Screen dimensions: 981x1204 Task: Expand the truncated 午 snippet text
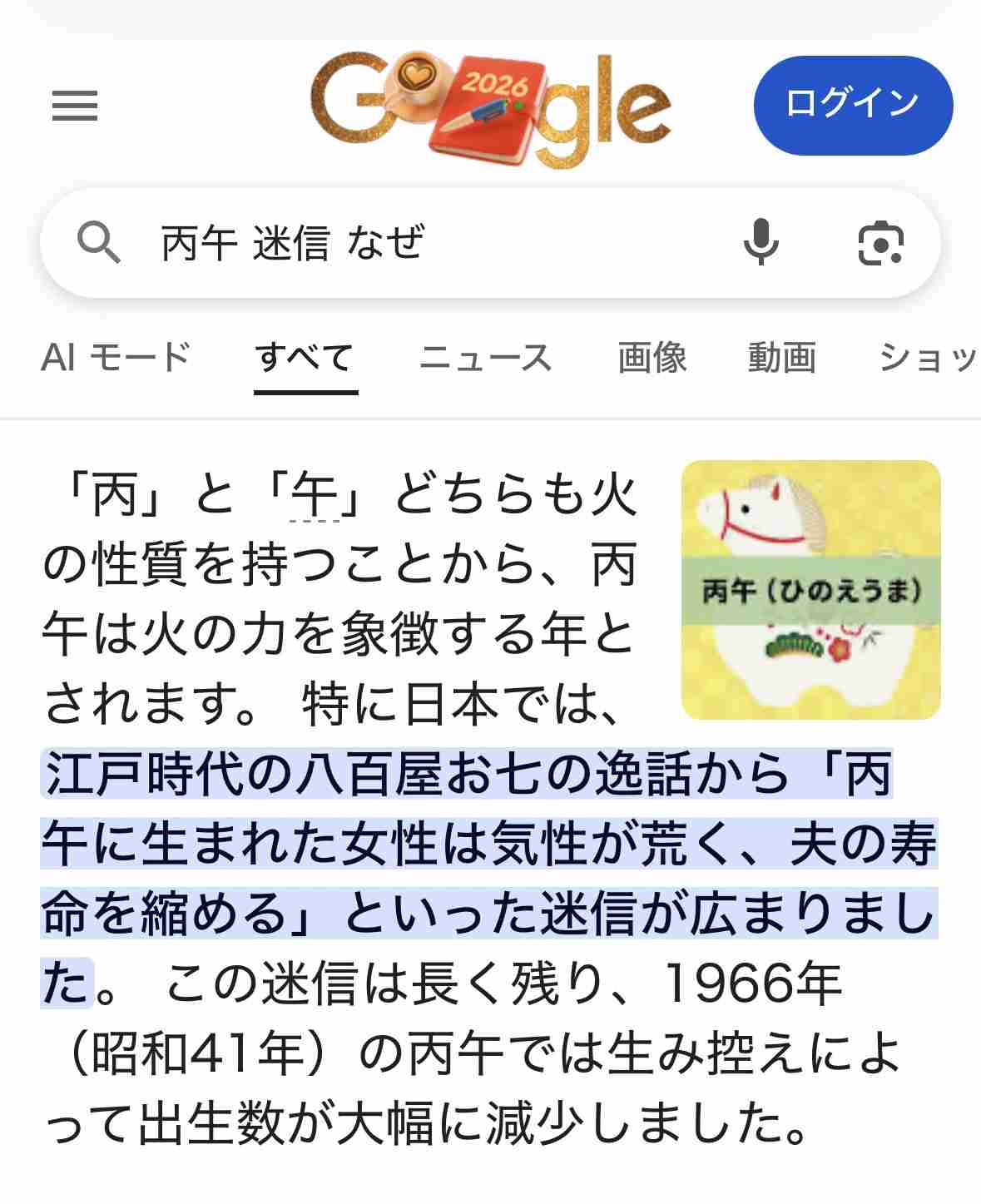(316, 497)
